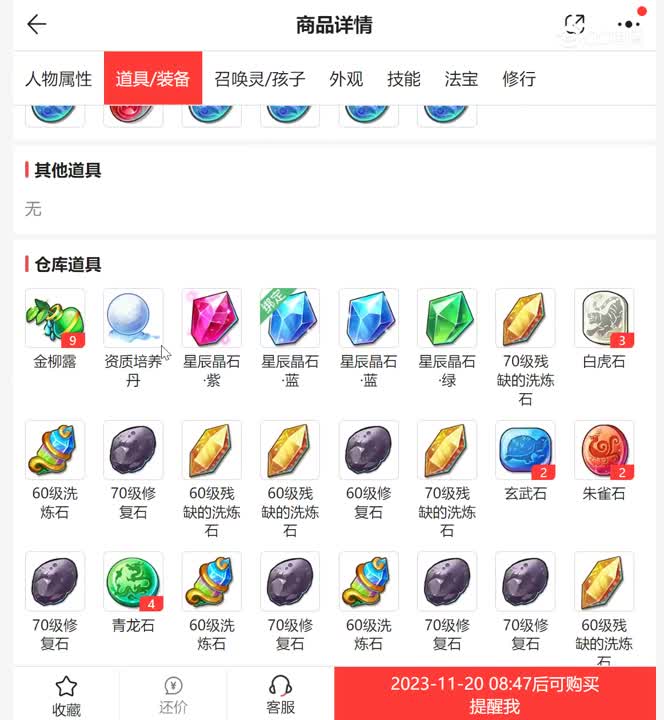Tap the red 提醒我 button
This screenshot has width=664, height=720.
tap(495, 695)
